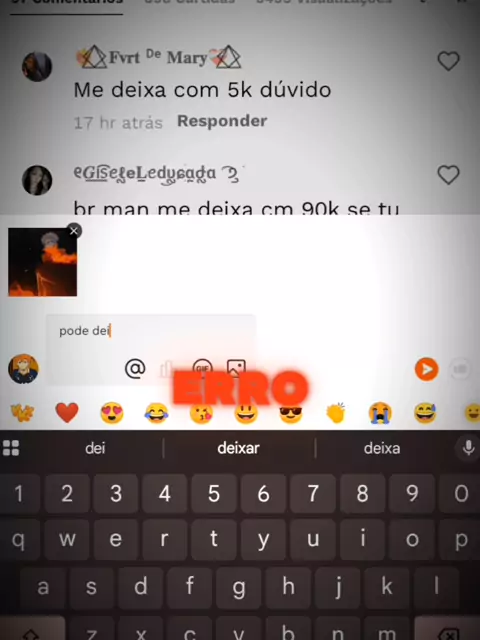Image resolution: width=480 pixels, height=640 pixels.
Task: Type the letter x on the keyboard
Action: 140,633
